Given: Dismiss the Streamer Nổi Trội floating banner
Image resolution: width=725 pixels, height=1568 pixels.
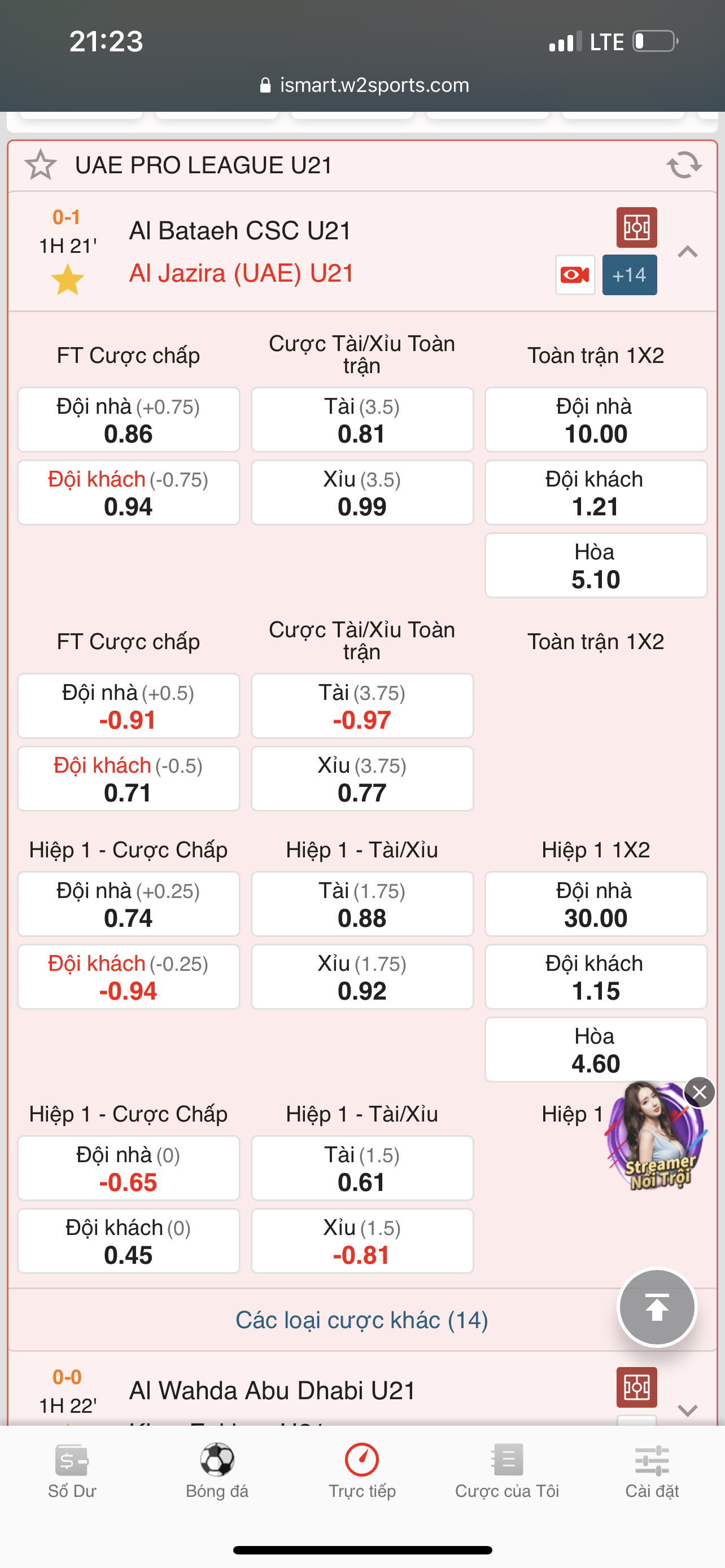Looking at the screenshot, I should pos(700,1093).
